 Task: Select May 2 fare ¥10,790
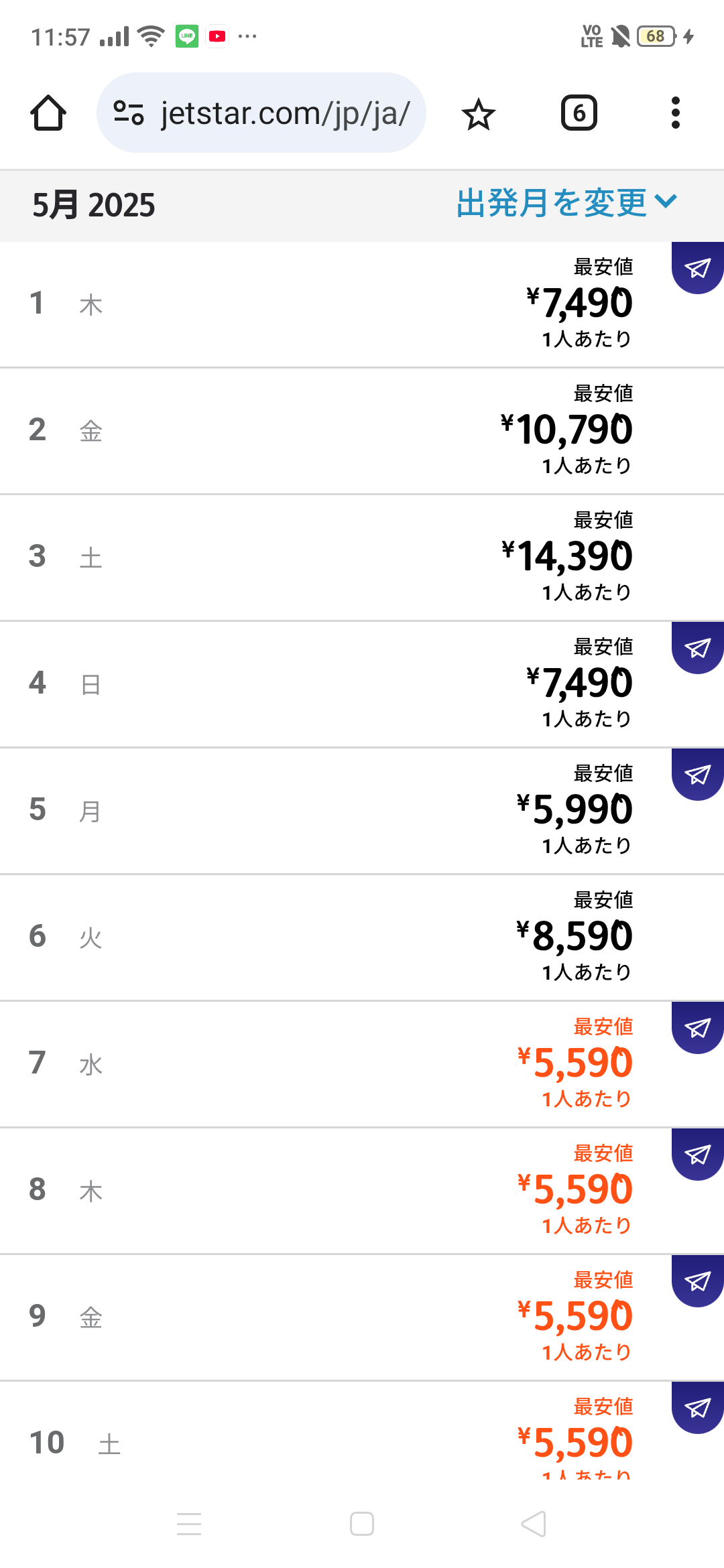pyautogui.click(x=362, y=432)
